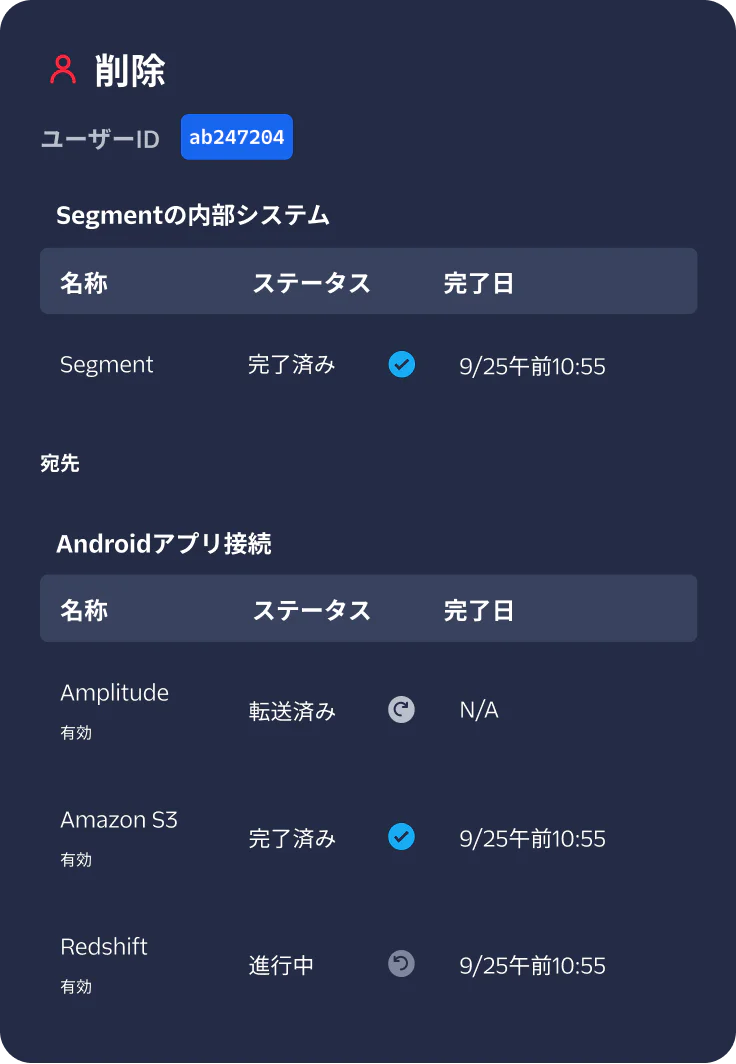This screenshot has height=1064, width=736.
Task: Click the retry arrow icon next to Amplitude
Action: click(x=401, y=710)
